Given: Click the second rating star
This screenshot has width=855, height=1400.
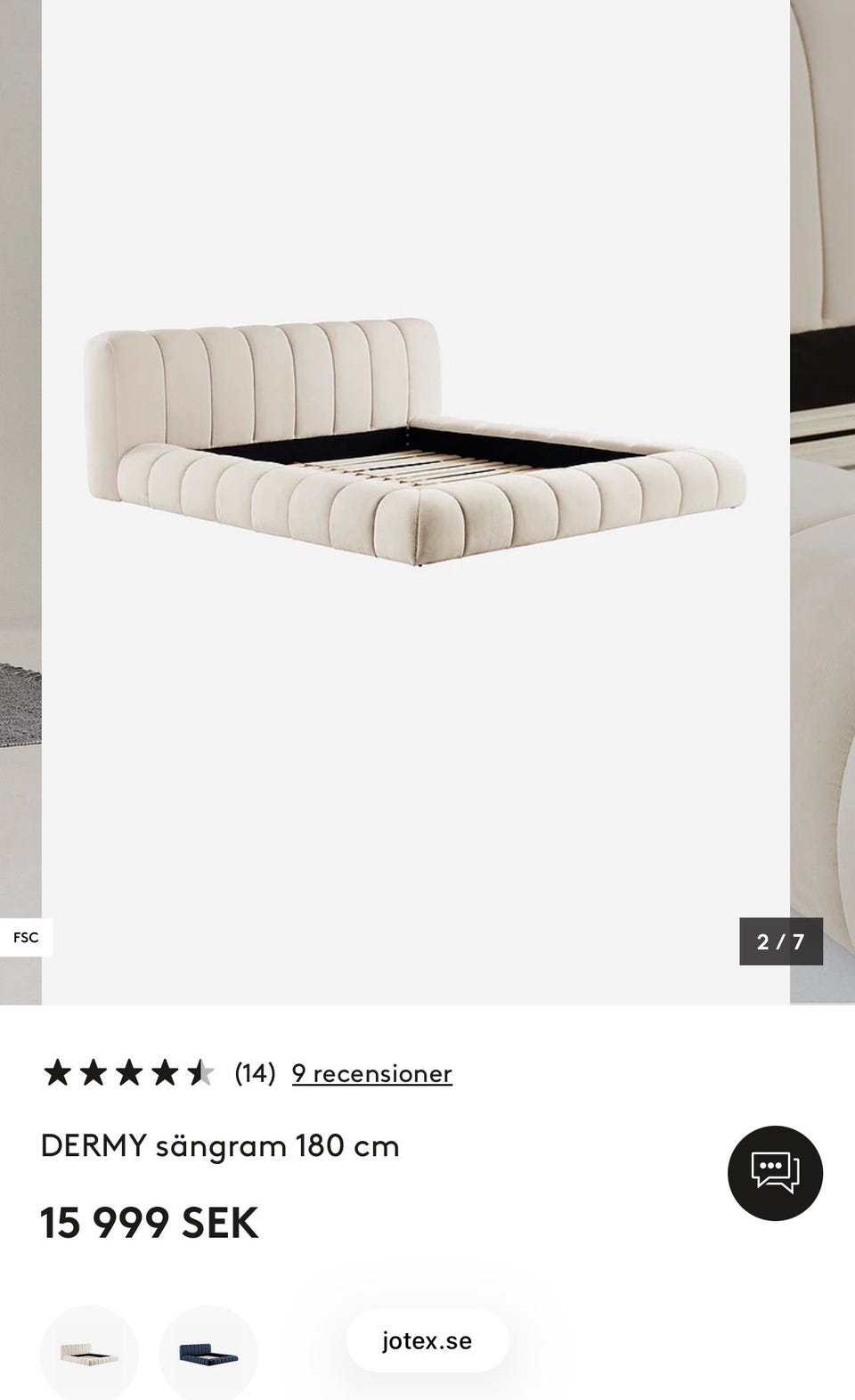Looking at the screenshot, I should coord(94,1072).
